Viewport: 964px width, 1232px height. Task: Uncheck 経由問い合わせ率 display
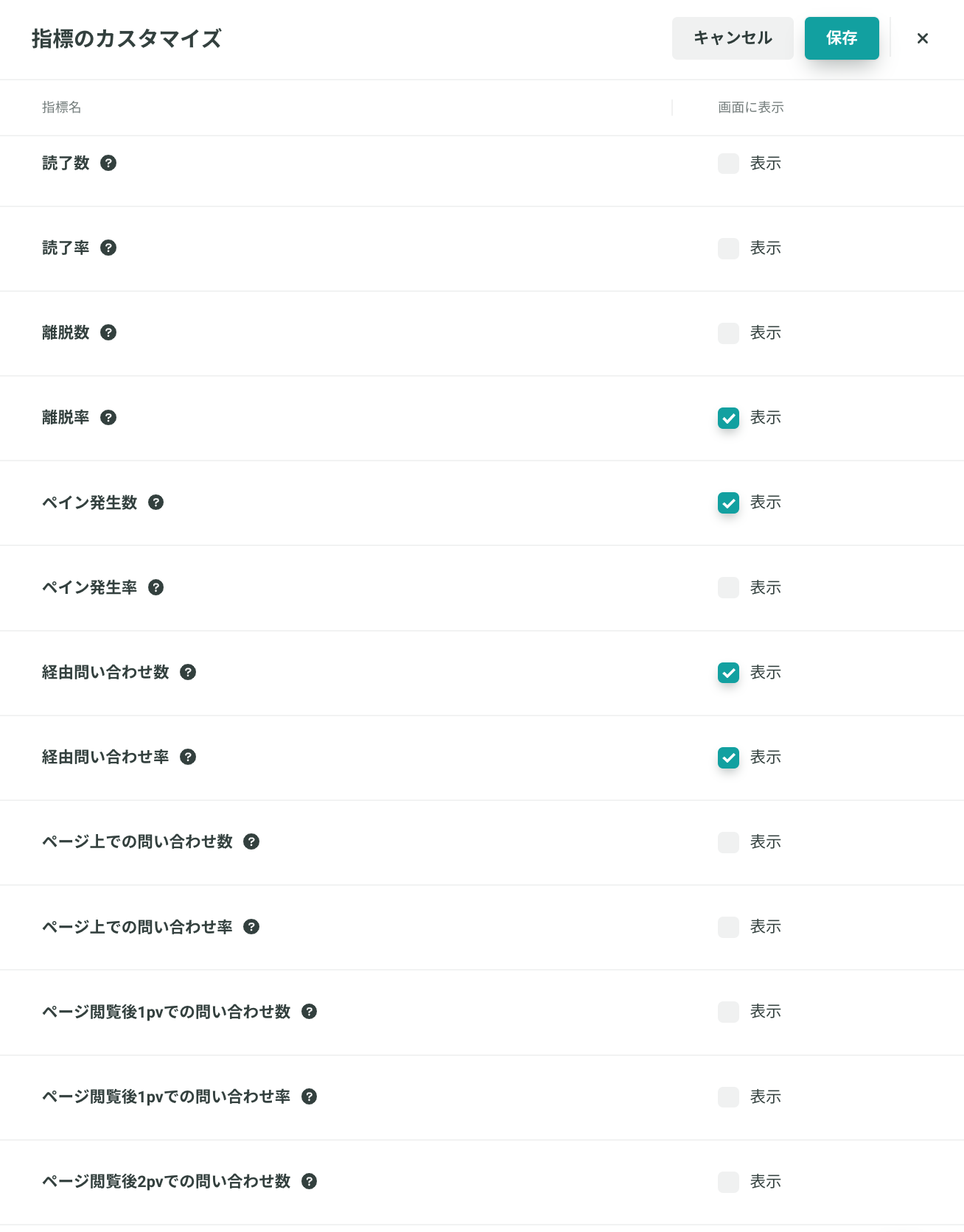pyautogui.click(x=728, y=757)
